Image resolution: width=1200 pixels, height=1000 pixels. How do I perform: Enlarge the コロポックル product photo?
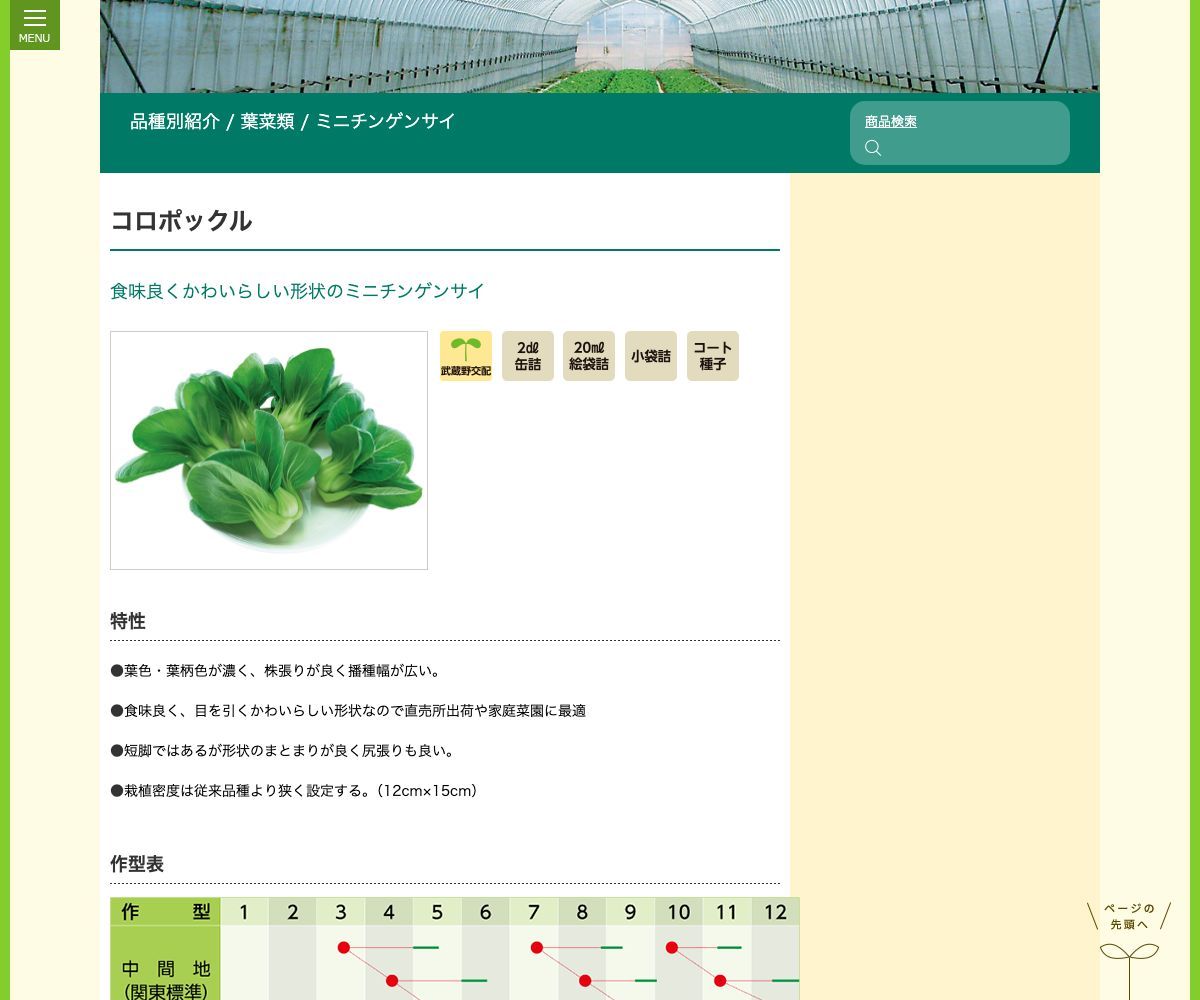pos(269,450)
